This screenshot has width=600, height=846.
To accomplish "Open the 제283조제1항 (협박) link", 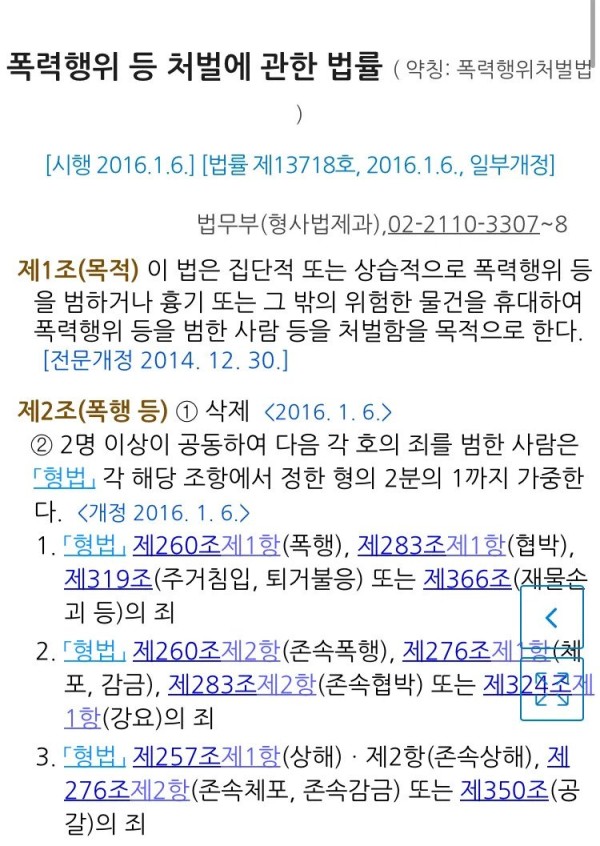I will click(x=431, y=546).
